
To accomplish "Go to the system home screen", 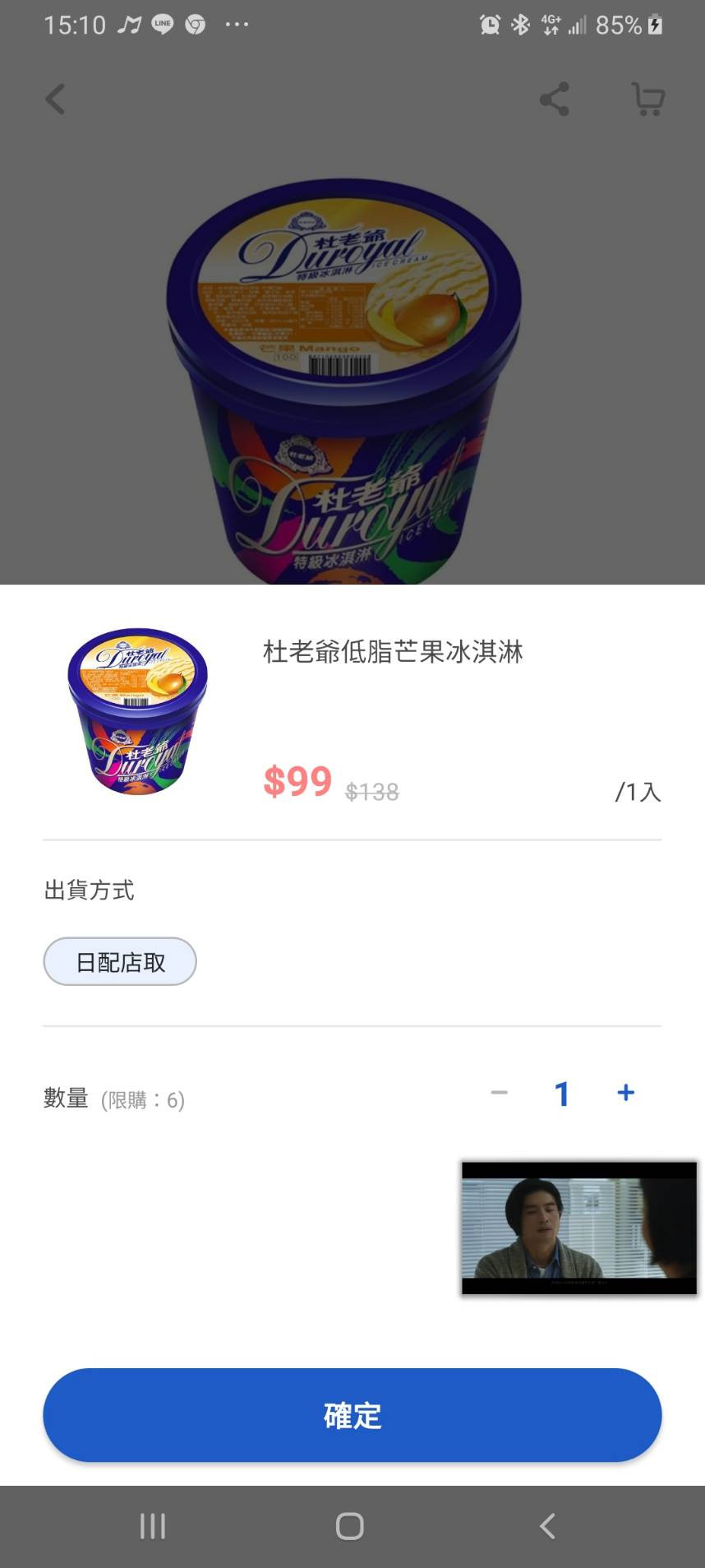I will coord(350,1526).
